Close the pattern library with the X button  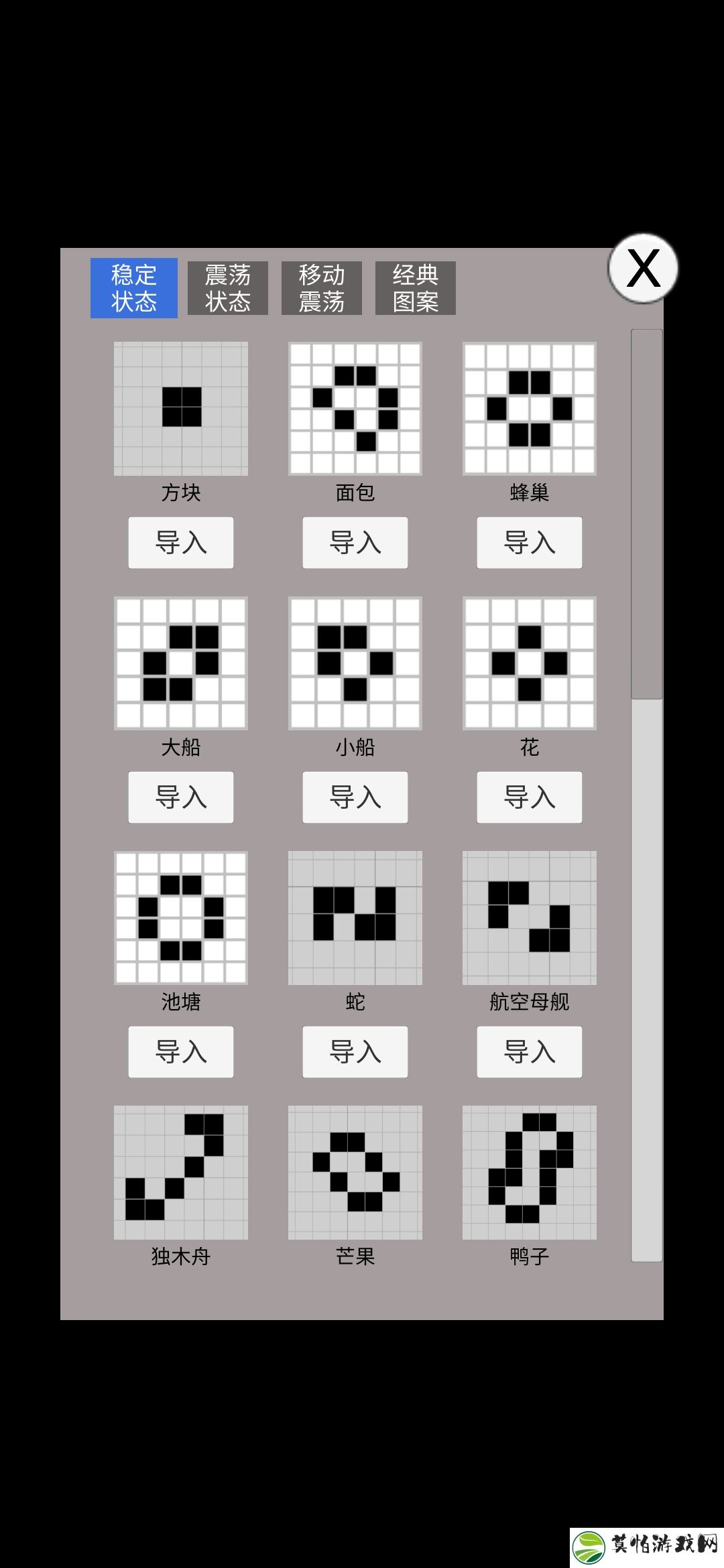click(x=643, y=268)
